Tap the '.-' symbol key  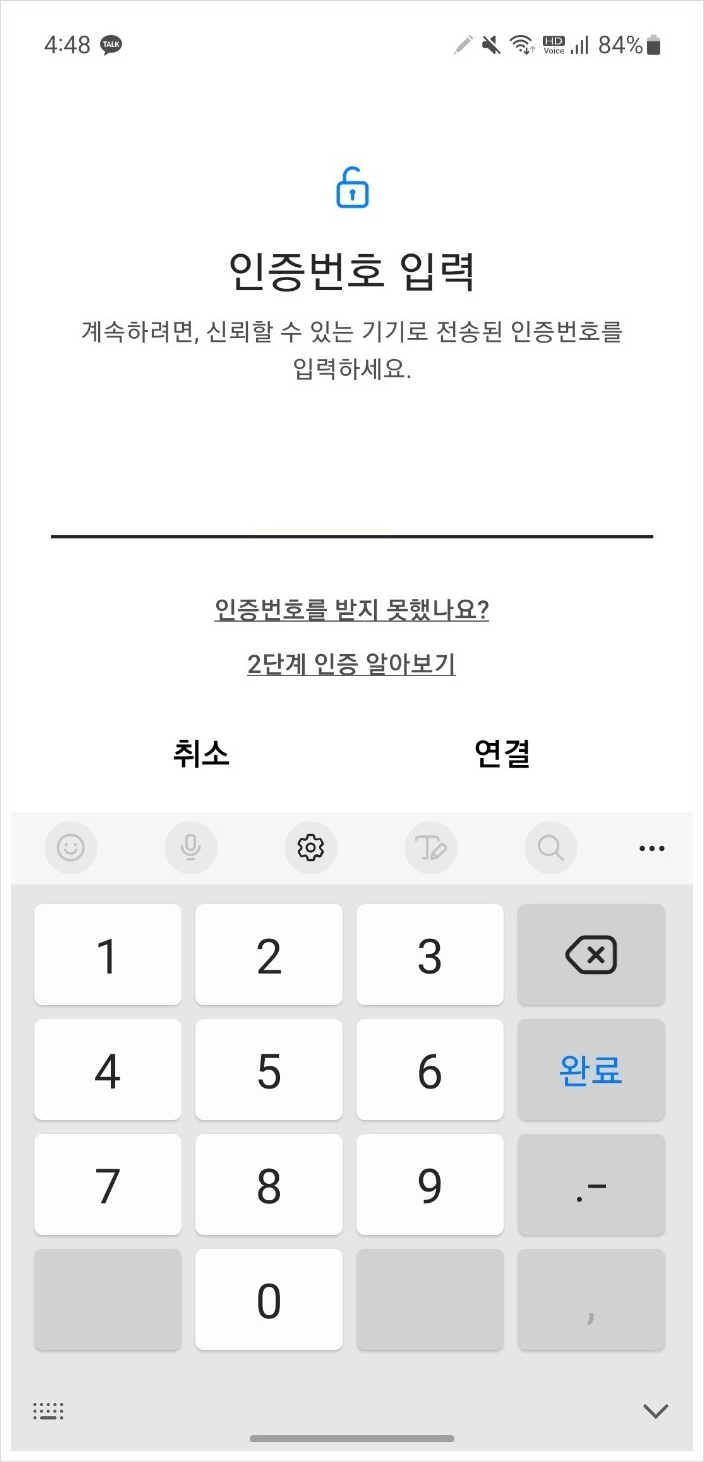(591, 1185)
